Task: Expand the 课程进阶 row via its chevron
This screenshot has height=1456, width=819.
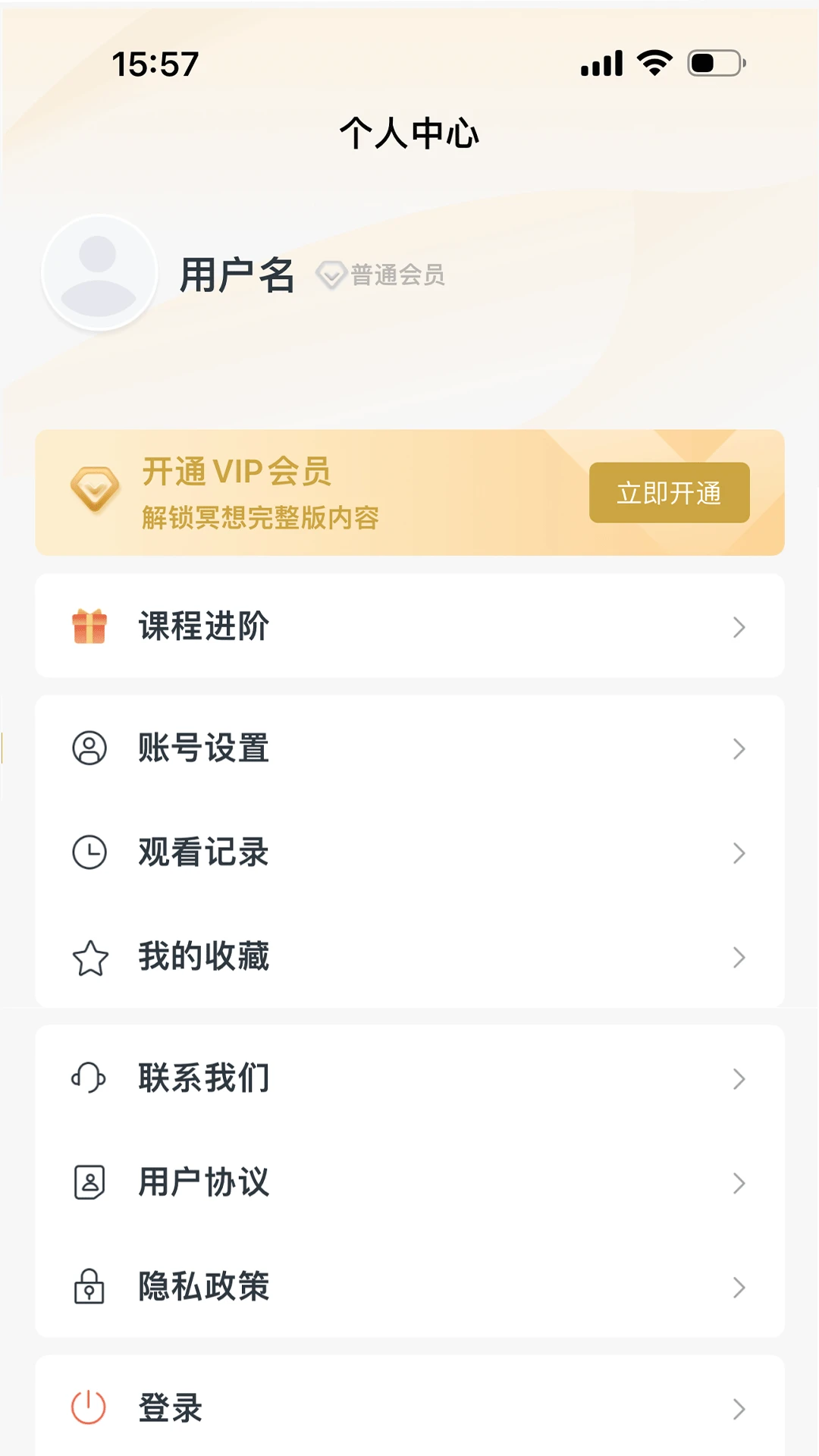Action: coord(739,627)
